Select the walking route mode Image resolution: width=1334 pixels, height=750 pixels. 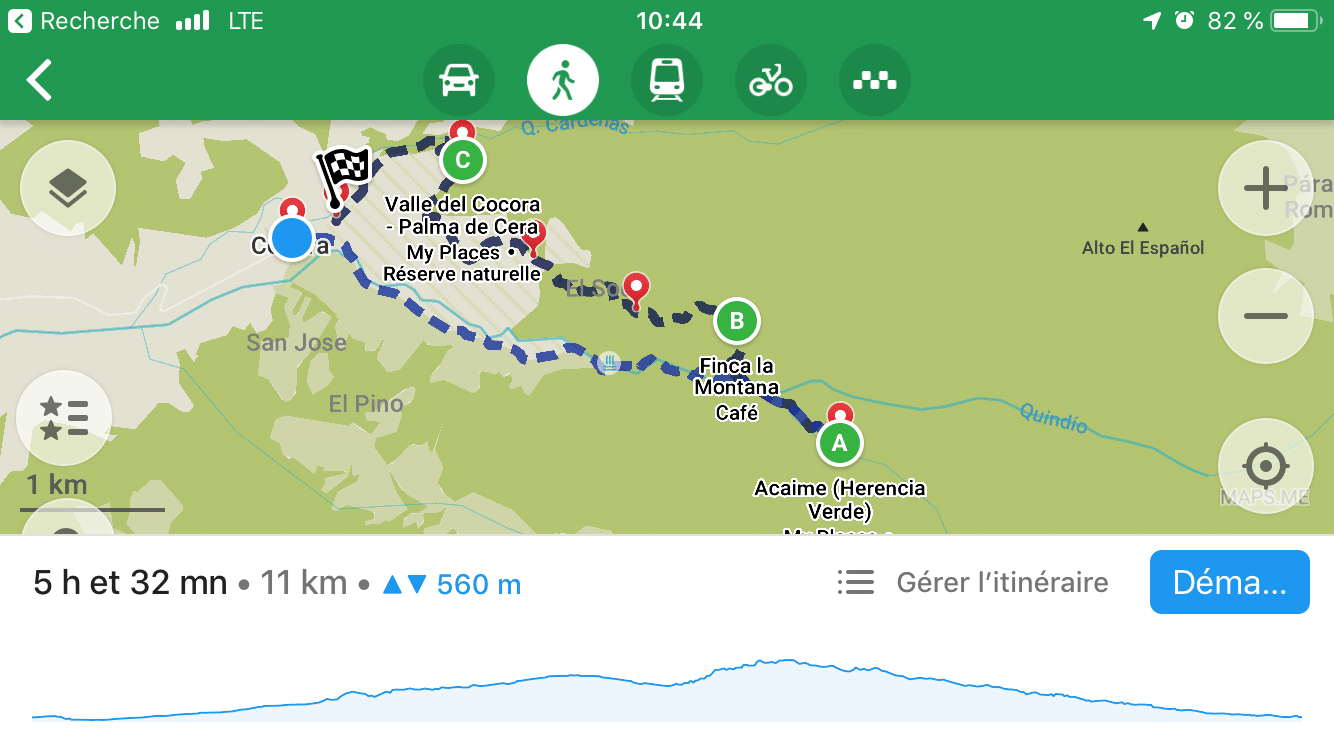click(563, 81)
